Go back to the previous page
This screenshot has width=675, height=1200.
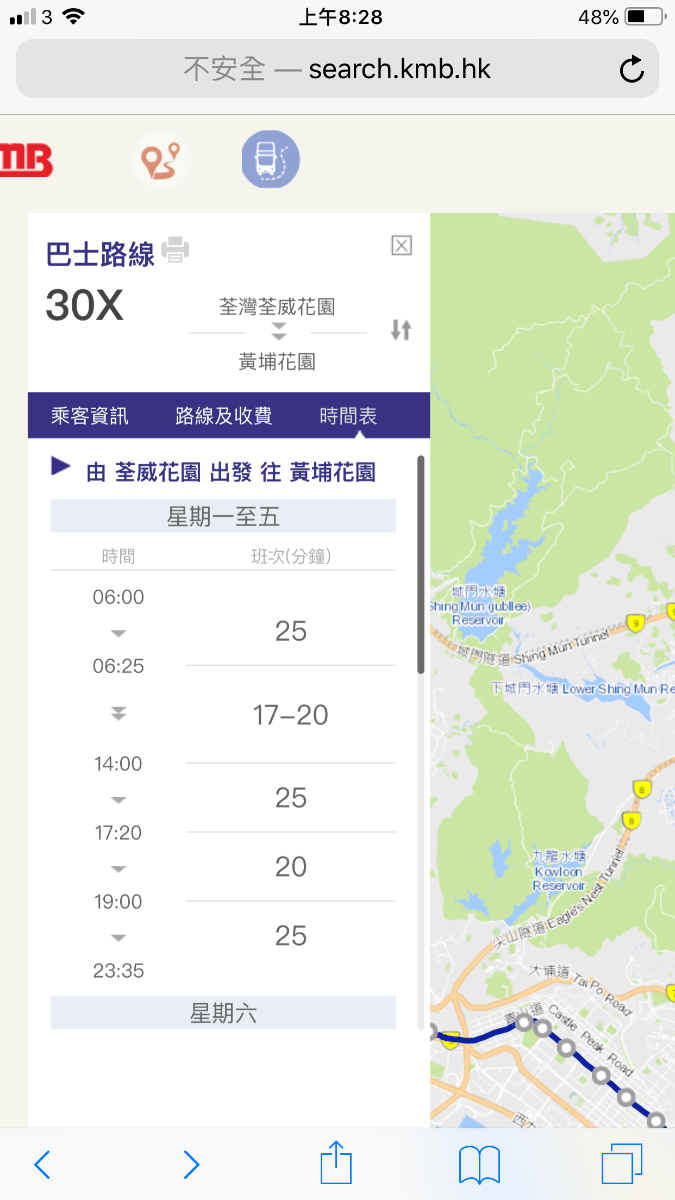(42, 1164)
